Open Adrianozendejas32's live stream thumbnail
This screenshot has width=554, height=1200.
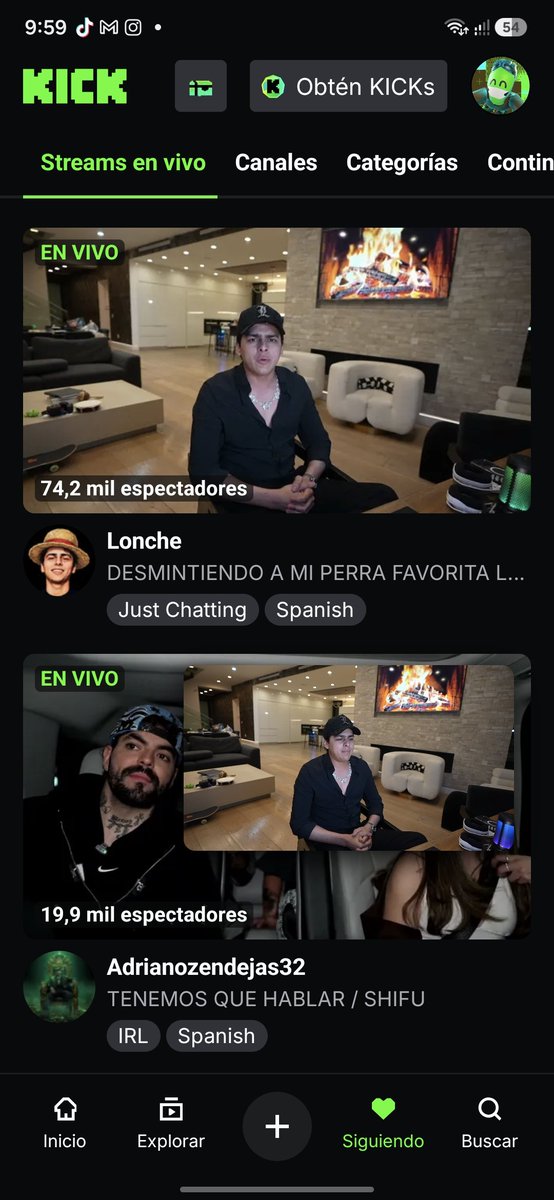click(x=277, y=796)
